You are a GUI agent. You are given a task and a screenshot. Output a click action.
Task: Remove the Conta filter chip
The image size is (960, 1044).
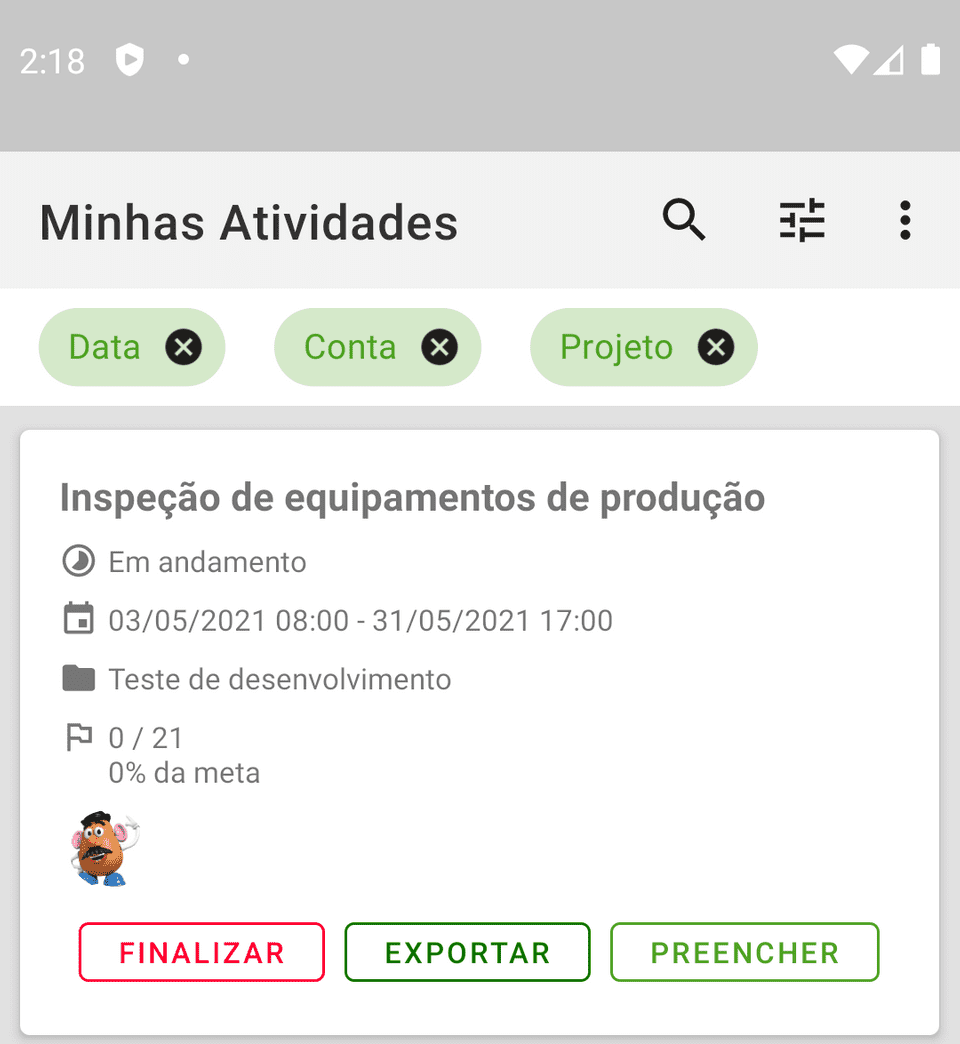(x=439, y=347)
